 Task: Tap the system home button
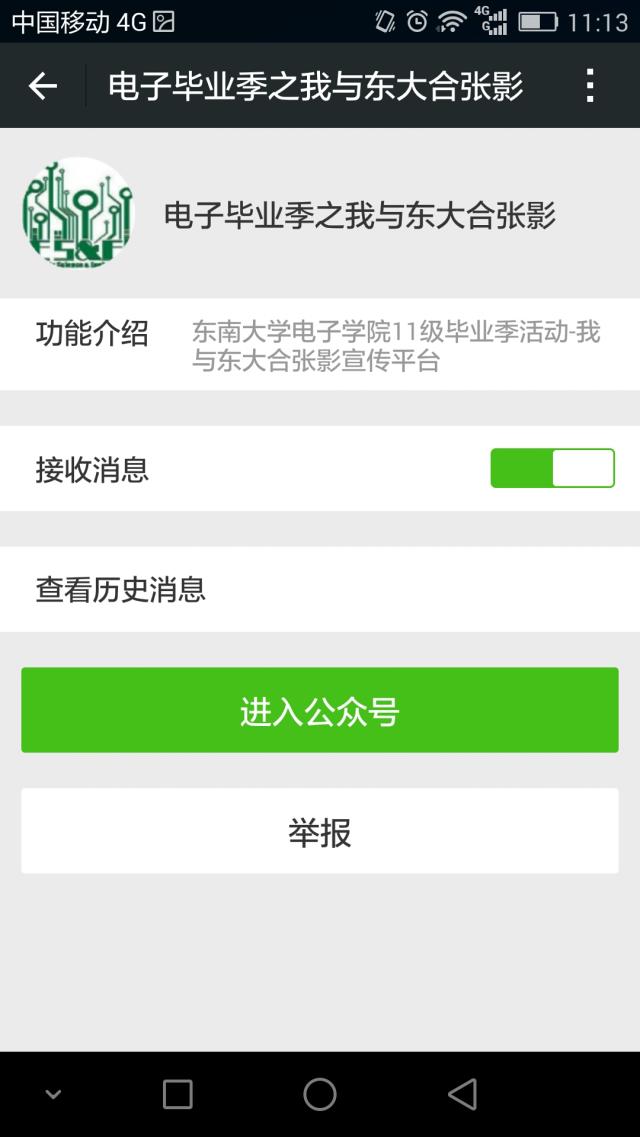(x=320, y=1094)
